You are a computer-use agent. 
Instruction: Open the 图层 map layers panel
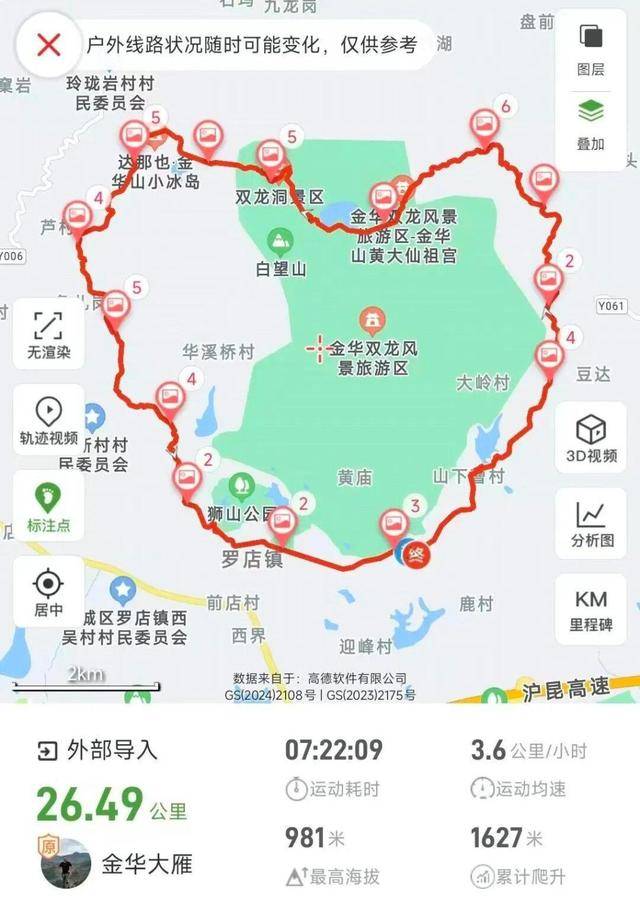coord(591,49)
